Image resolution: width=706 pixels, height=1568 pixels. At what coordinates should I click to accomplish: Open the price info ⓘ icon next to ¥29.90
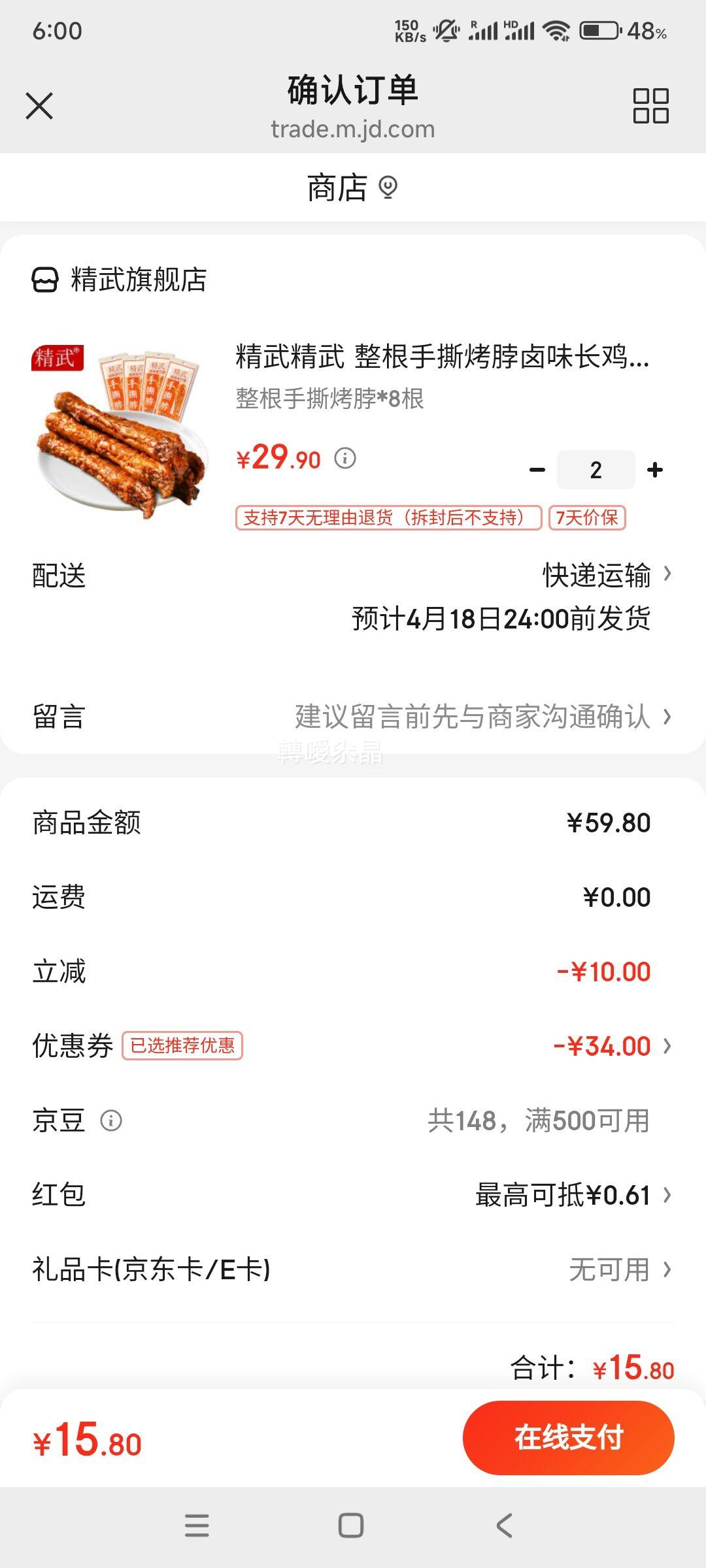(x=345, y=458)
